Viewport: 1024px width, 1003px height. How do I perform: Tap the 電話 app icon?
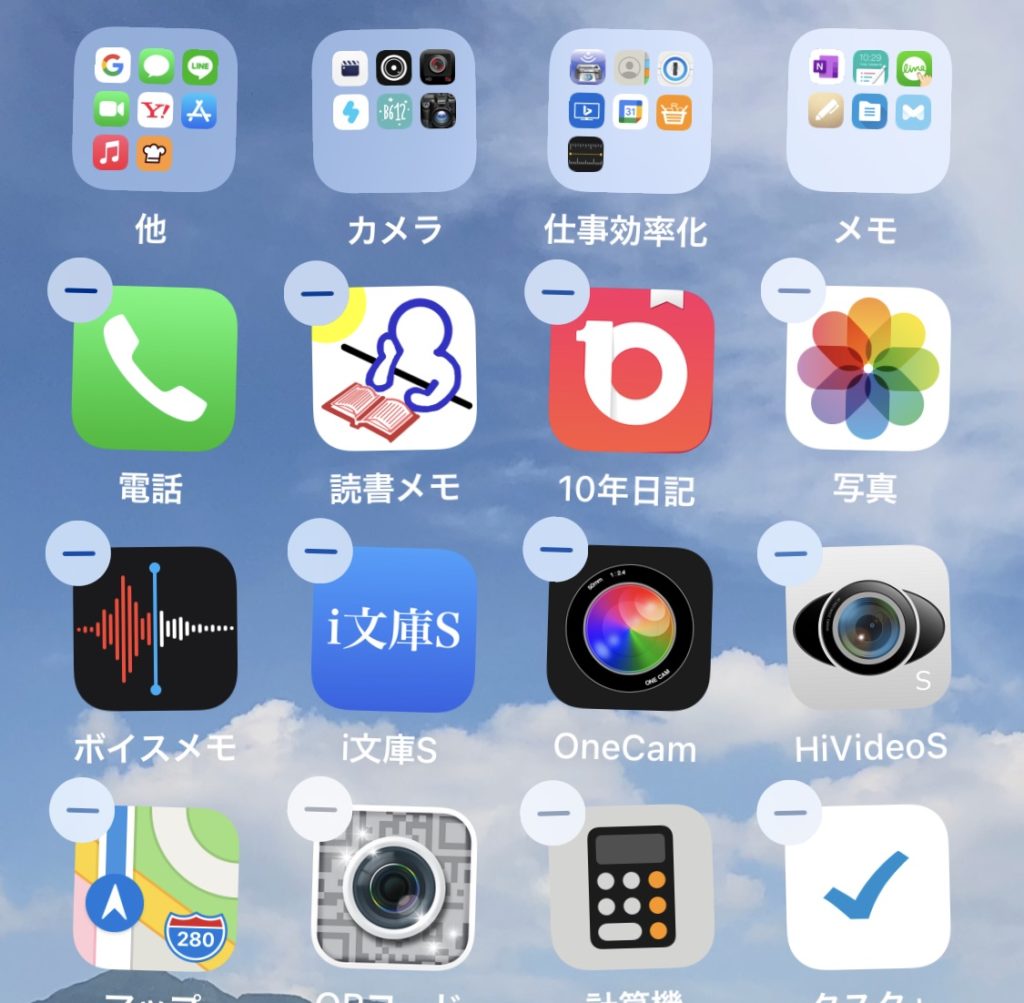pos(154,368)
